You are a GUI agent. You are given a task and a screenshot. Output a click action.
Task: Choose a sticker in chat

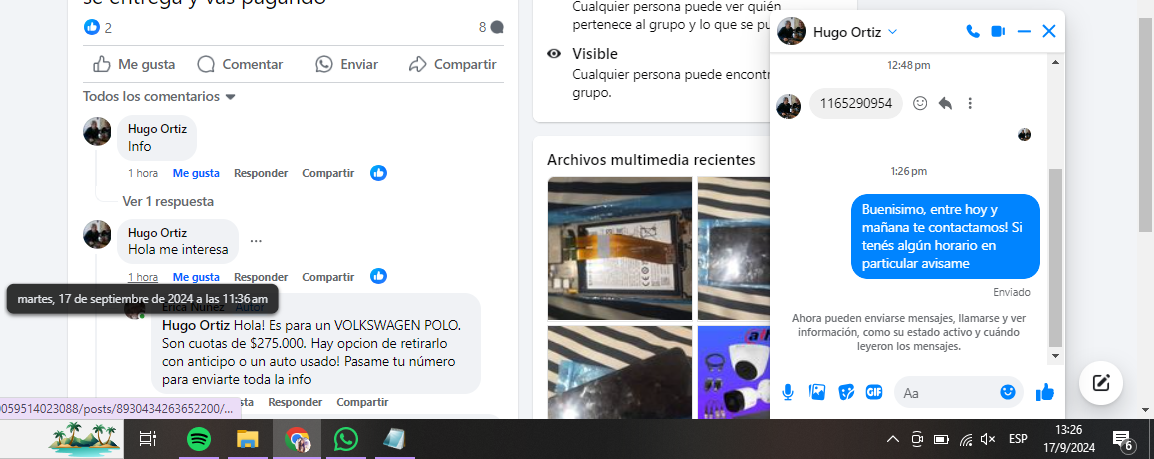tap(845, 392)
